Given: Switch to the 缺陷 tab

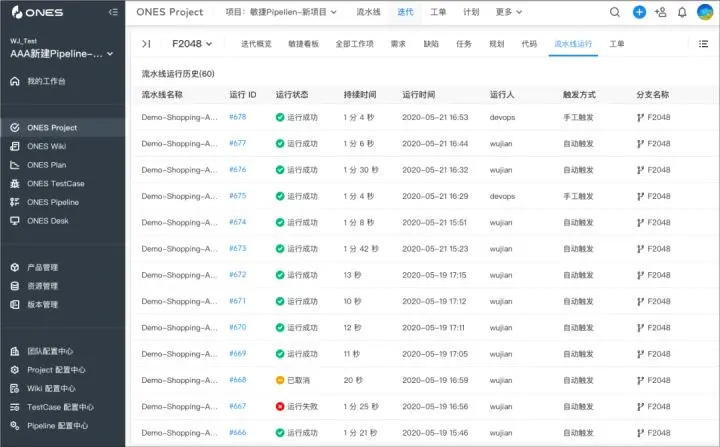Looking at the screenshot, I should pos(431,44).
